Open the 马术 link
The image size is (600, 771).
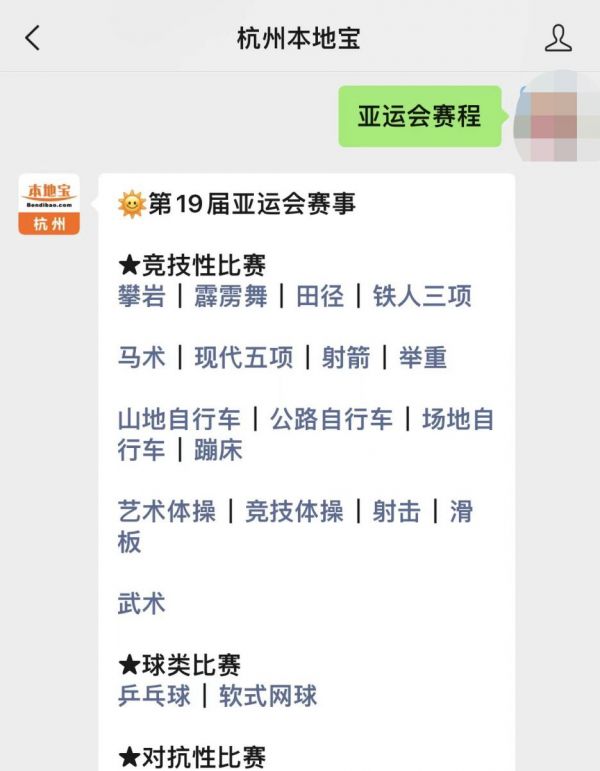[x=141, y=357]
